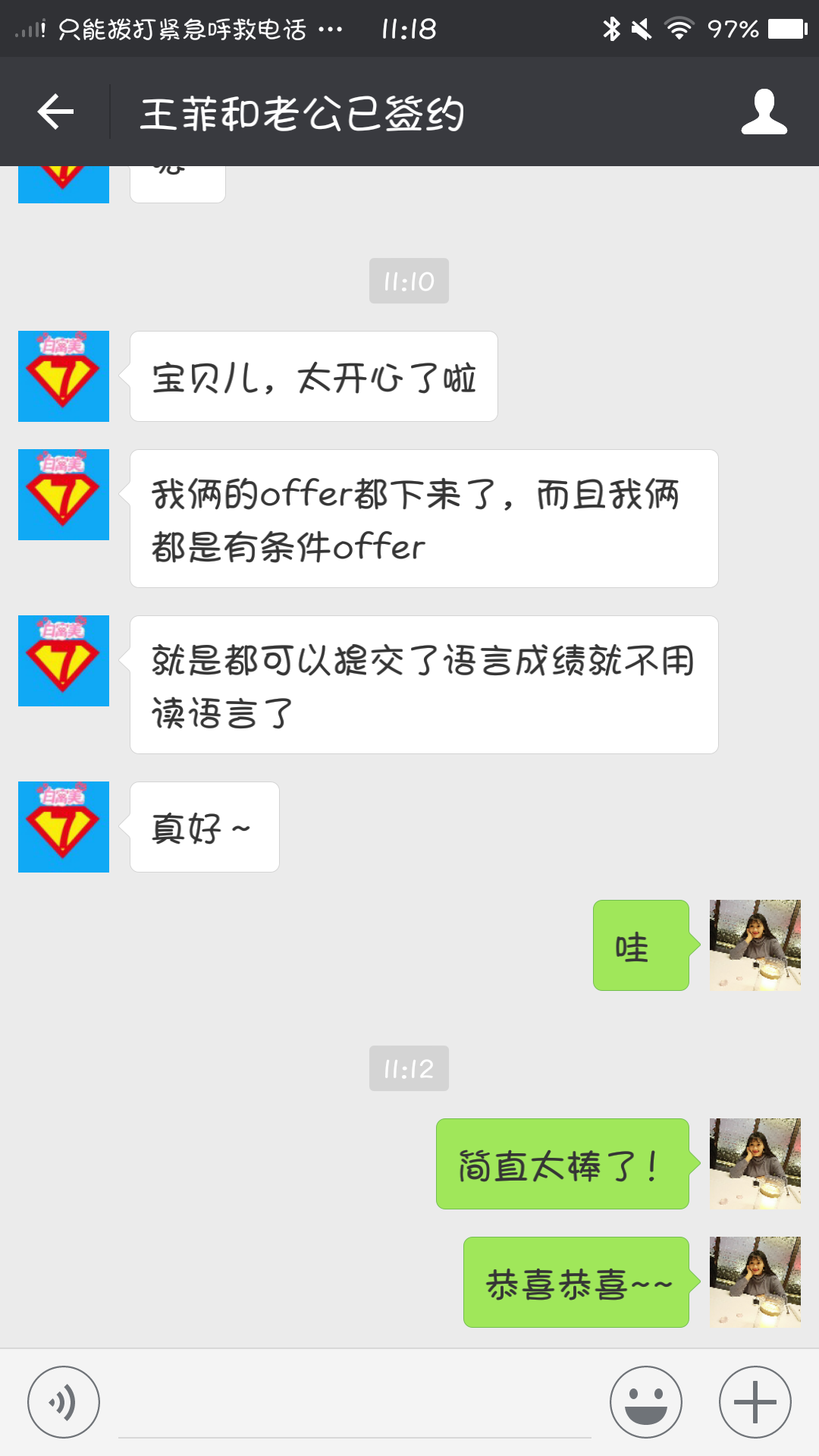Switch to voice message input
This screenshot has height=1456, width=819.
(x=64, y=1402)
